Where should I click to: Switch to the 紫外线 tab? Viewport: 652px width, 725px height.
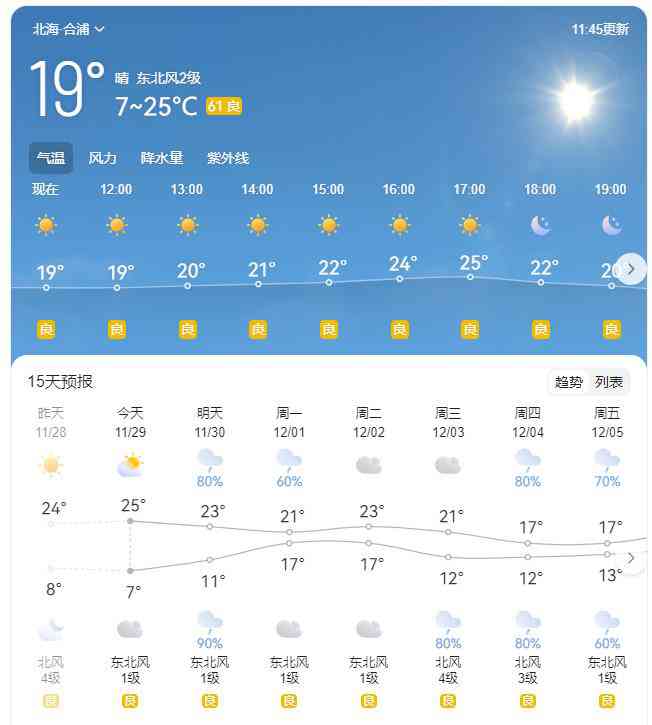pos(228,158)
